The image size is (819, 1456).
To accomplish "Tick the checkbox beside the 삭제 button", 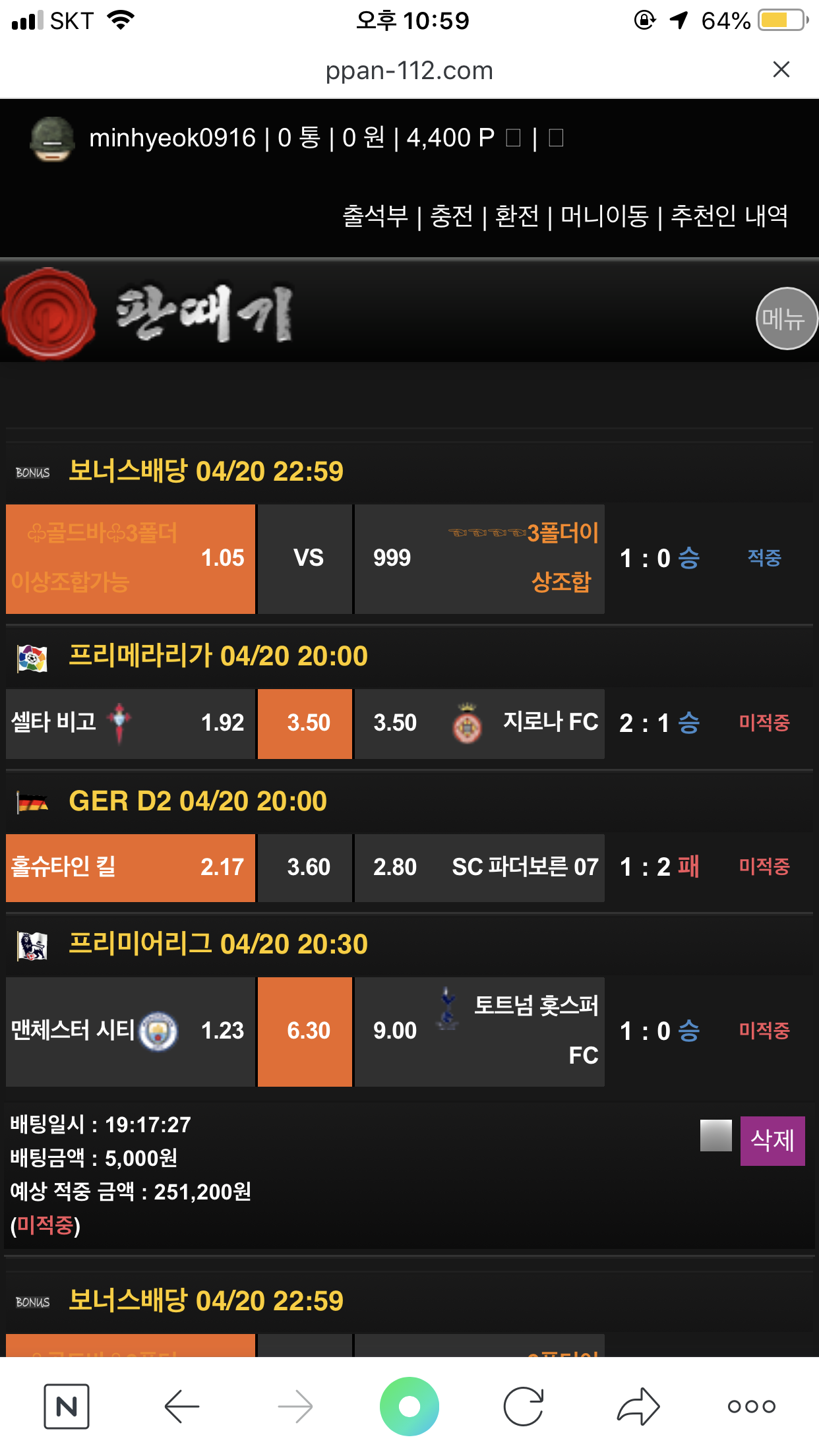I will tap(715, 1136).
